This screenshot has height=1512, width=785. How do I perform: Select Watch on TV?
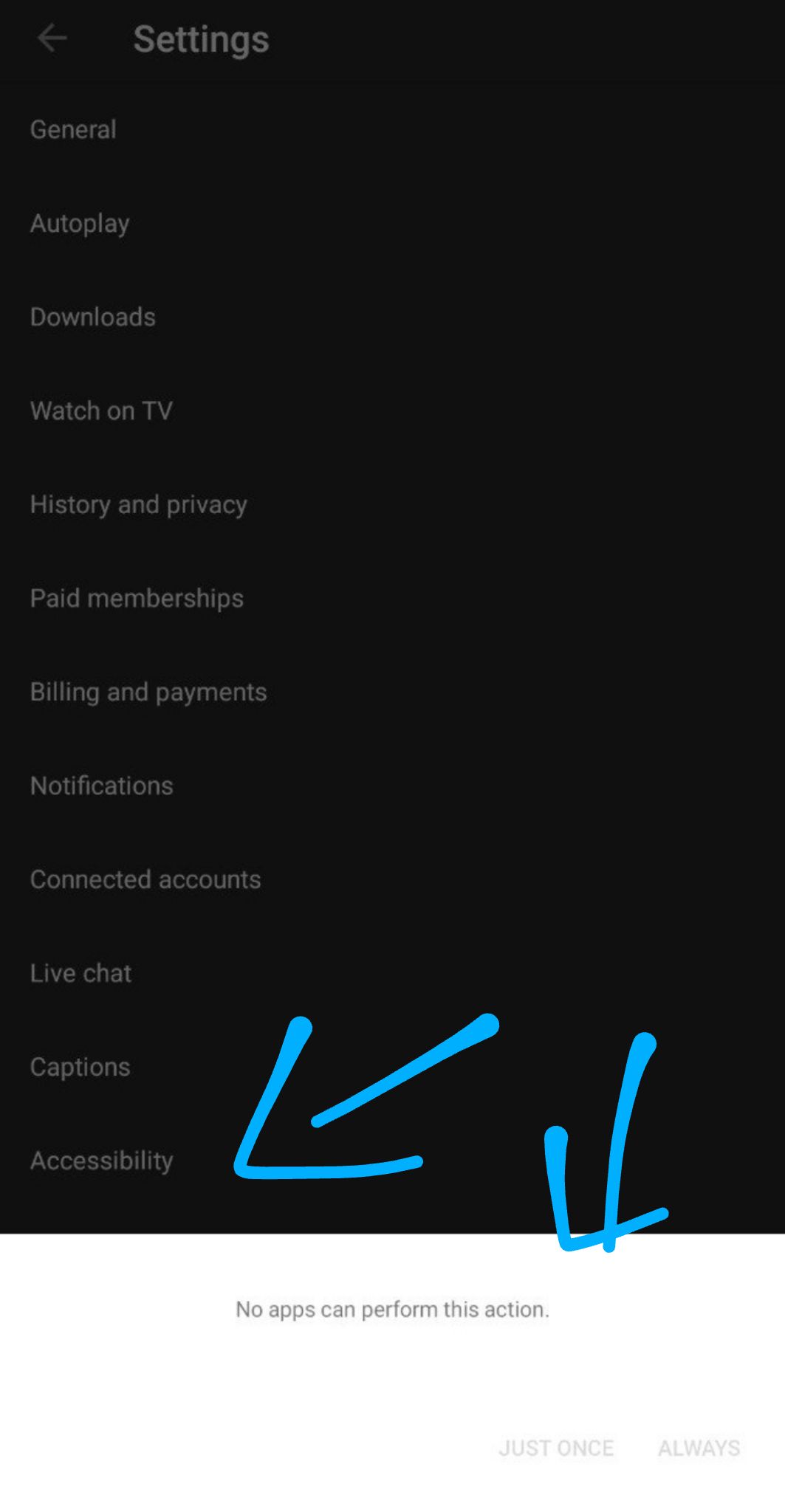pos(101,411)
